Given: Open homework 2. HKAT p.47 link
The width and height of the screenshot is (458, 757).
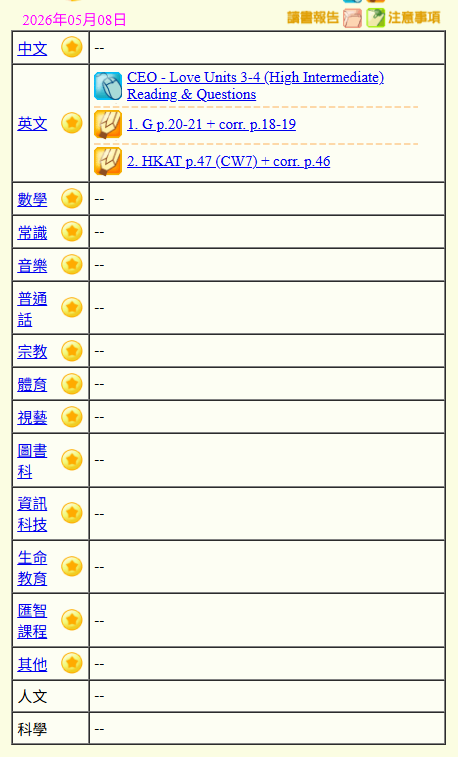Looking at the screenshot, I should tap(229, 161).
